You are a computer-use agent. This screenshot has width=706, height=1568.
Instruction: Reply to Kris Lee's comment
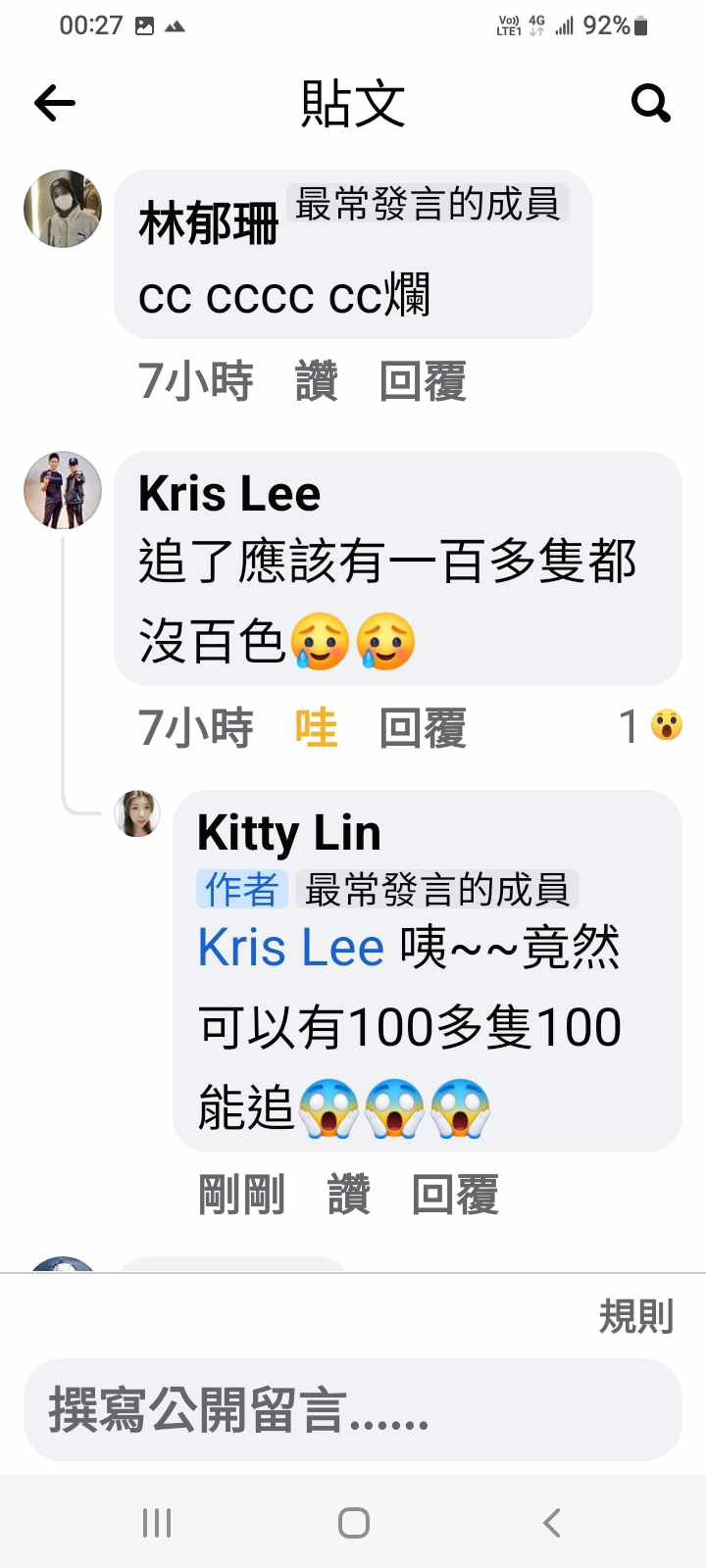click(423, 728)
